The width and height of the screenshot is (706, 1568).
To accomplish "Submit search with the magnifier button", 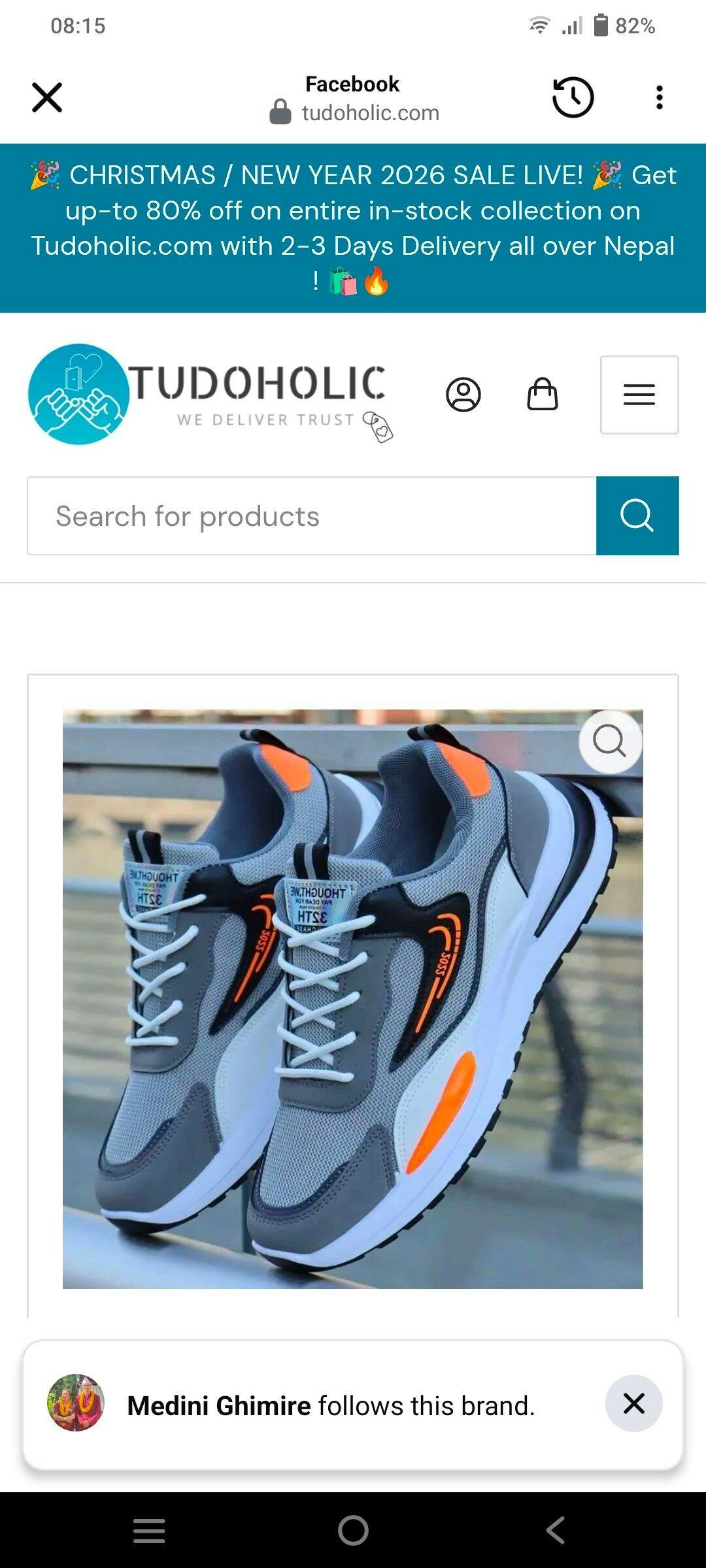I will coord(637,516).
